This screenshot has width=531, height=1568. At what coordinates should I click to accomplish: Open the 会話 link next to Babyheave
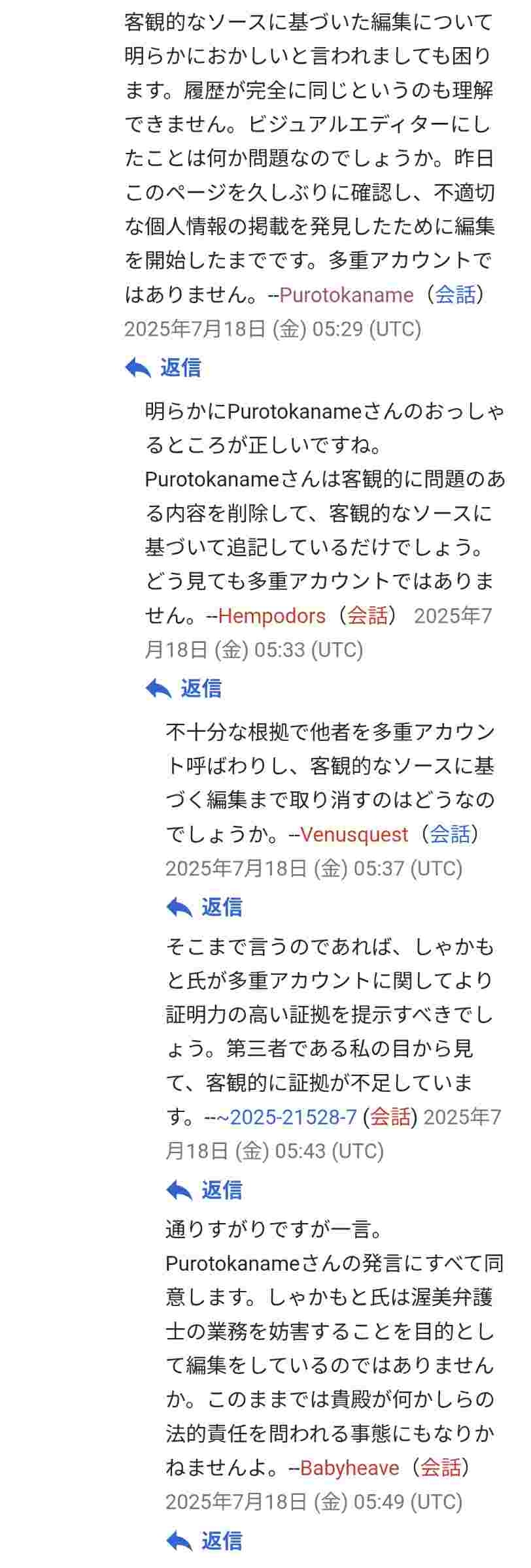pos(440,1467)
